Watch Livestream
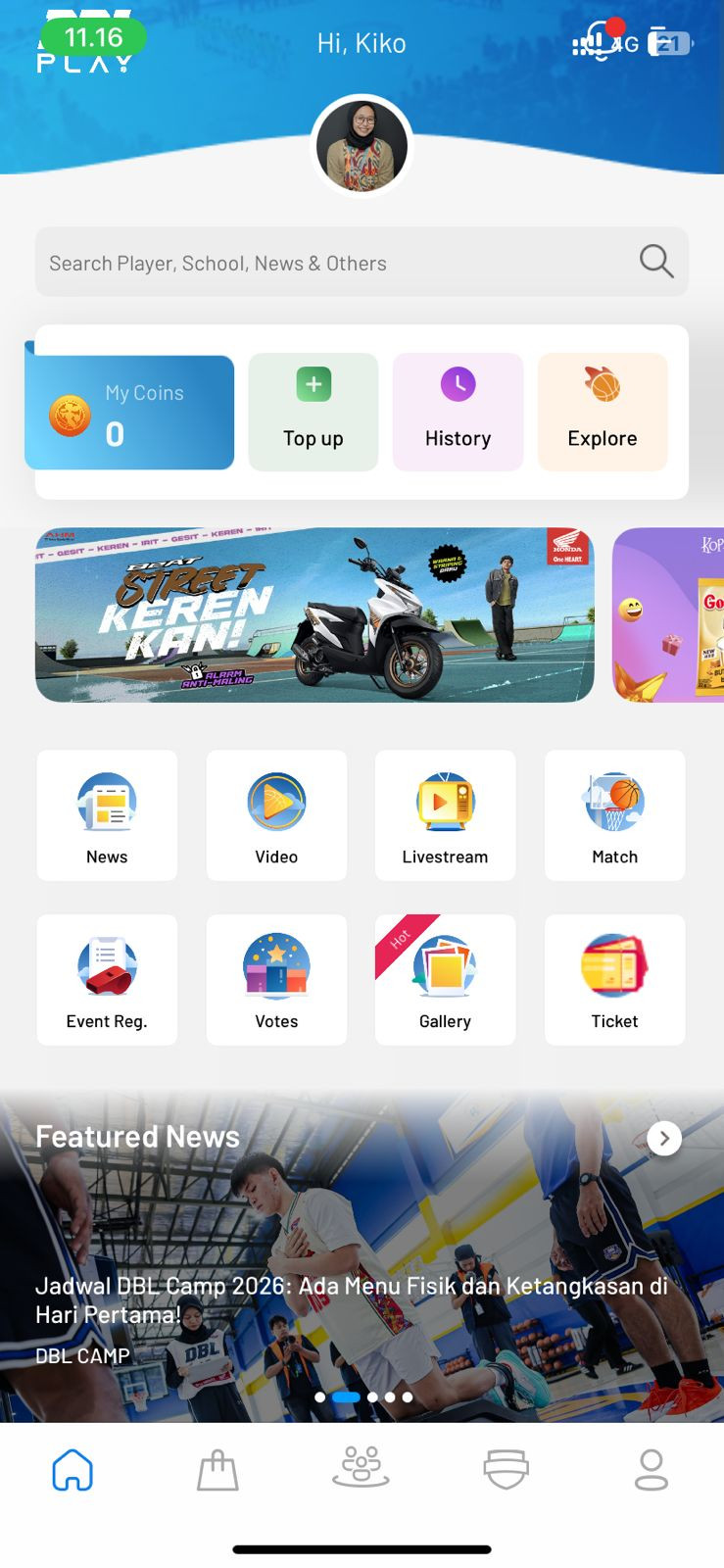724x1568 pixels. coord(445,815)
